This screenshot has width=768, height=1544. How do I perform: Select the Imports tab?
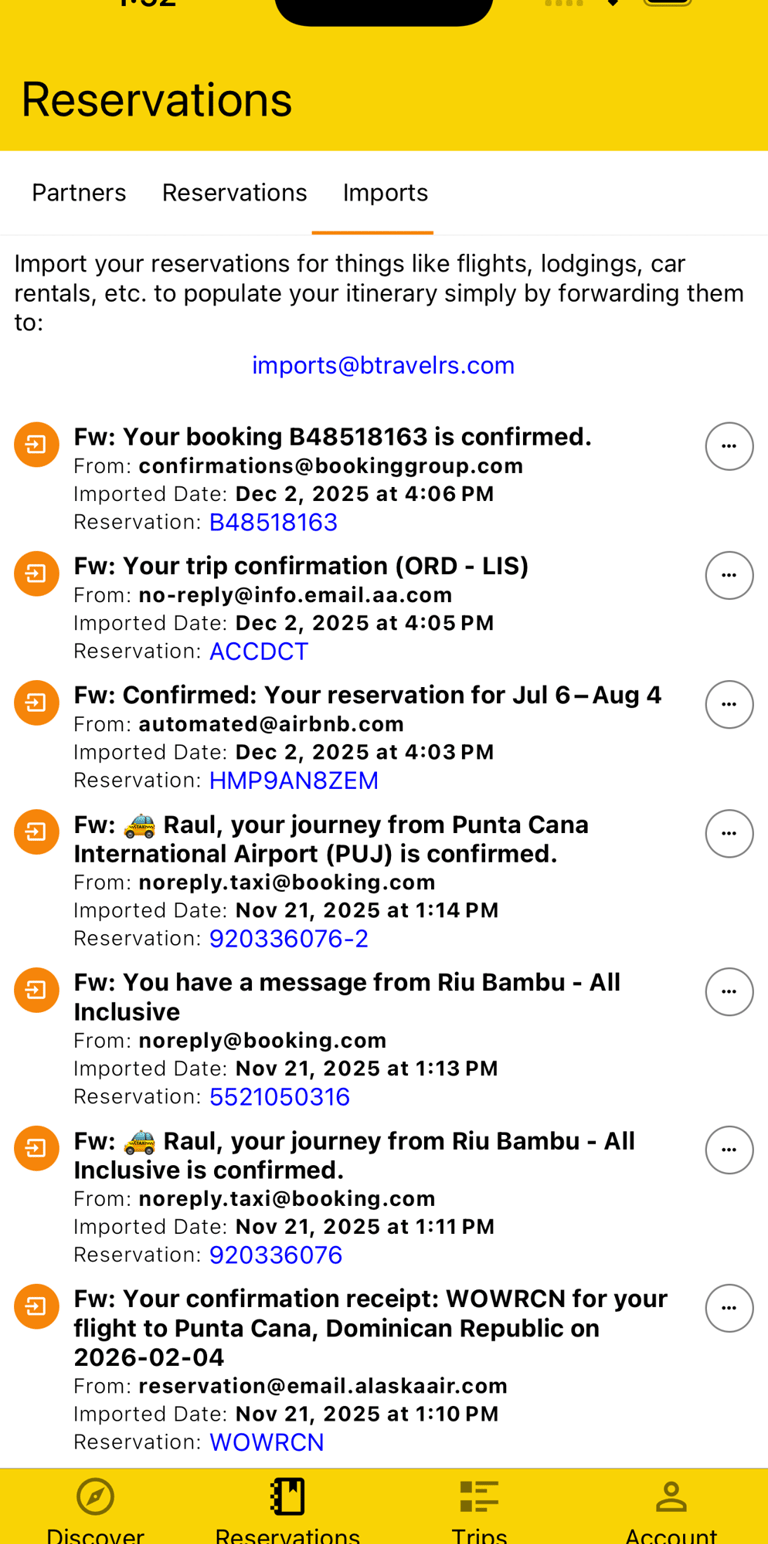point(385,193)
